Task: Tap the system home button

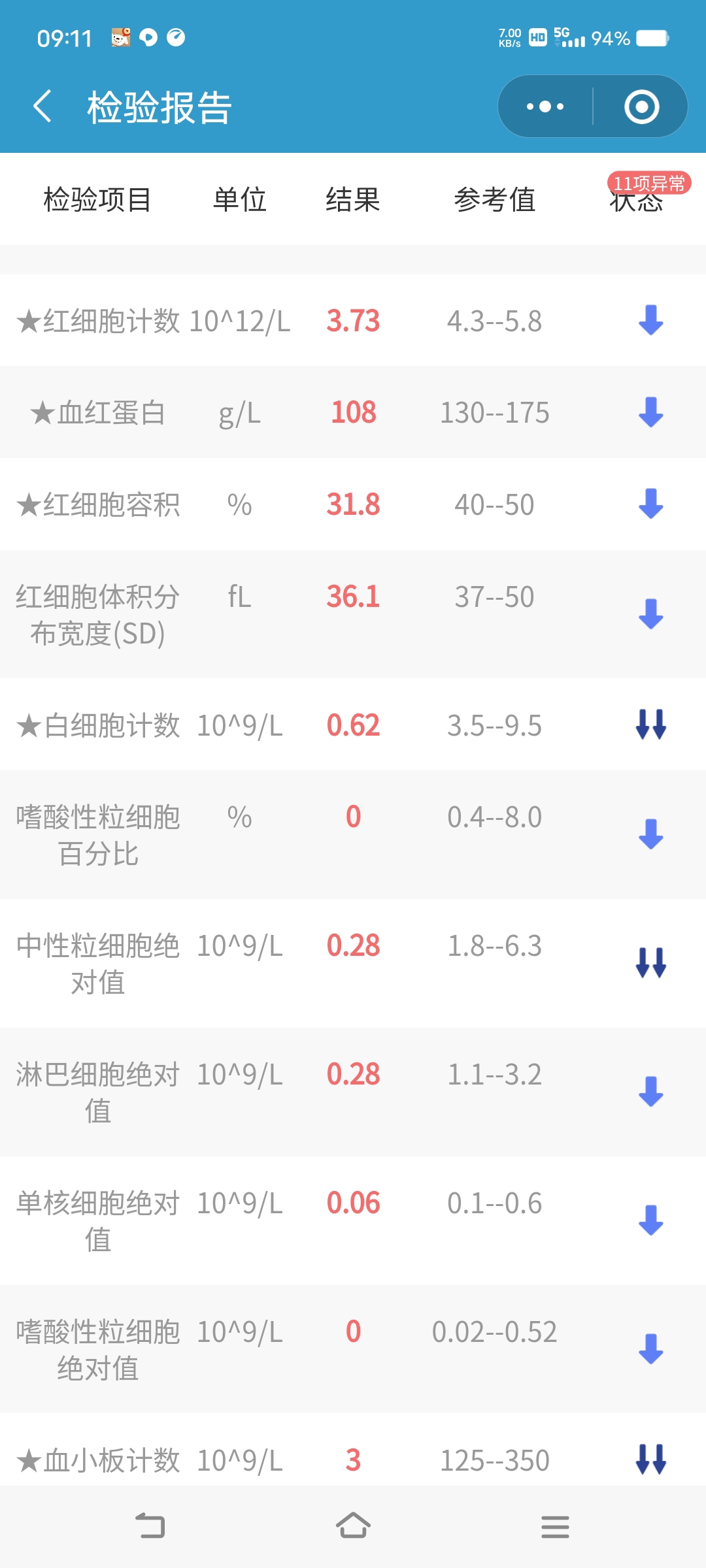Action: click(x=353, y=1526)
